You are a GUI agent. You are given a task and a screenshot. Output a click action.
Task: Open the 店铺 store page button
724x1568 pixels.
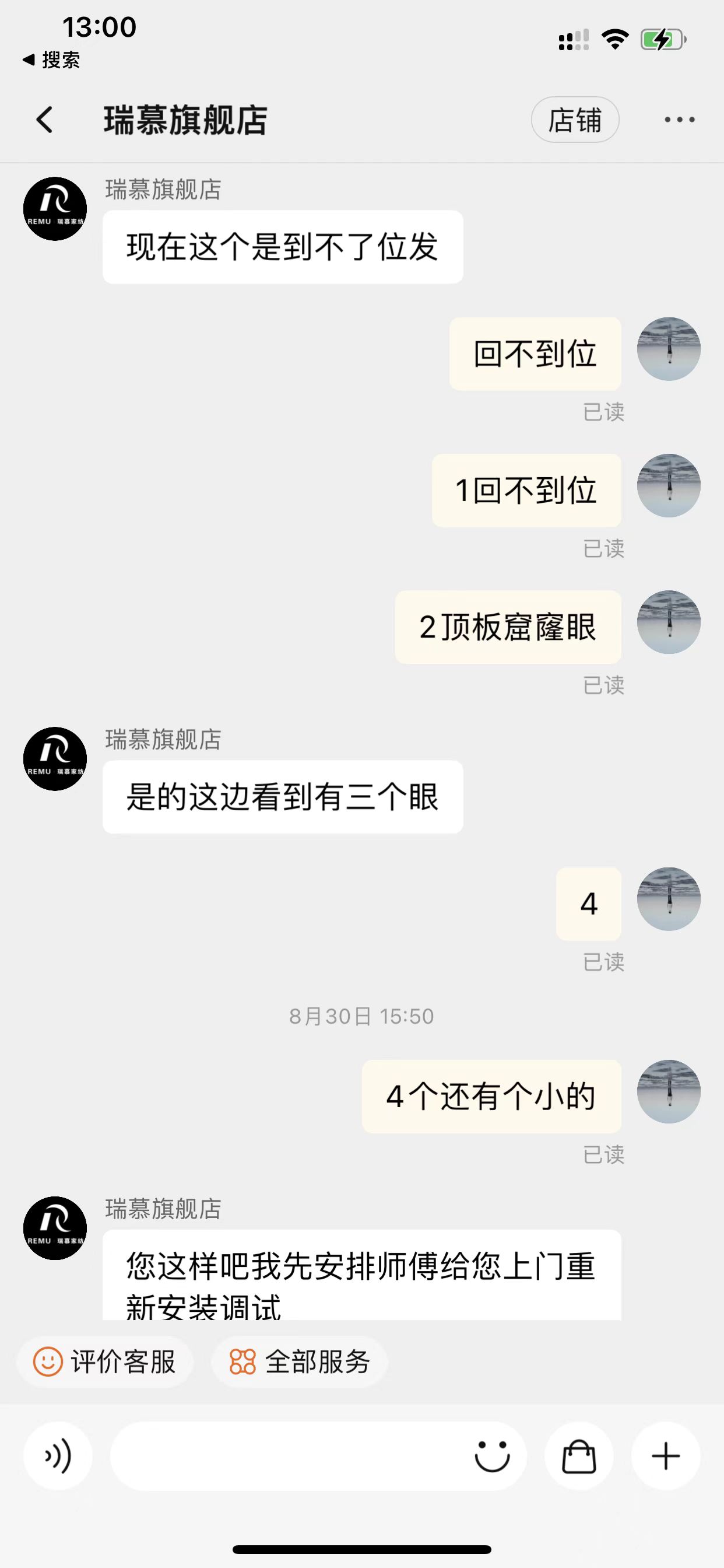(x=574, y=120)
